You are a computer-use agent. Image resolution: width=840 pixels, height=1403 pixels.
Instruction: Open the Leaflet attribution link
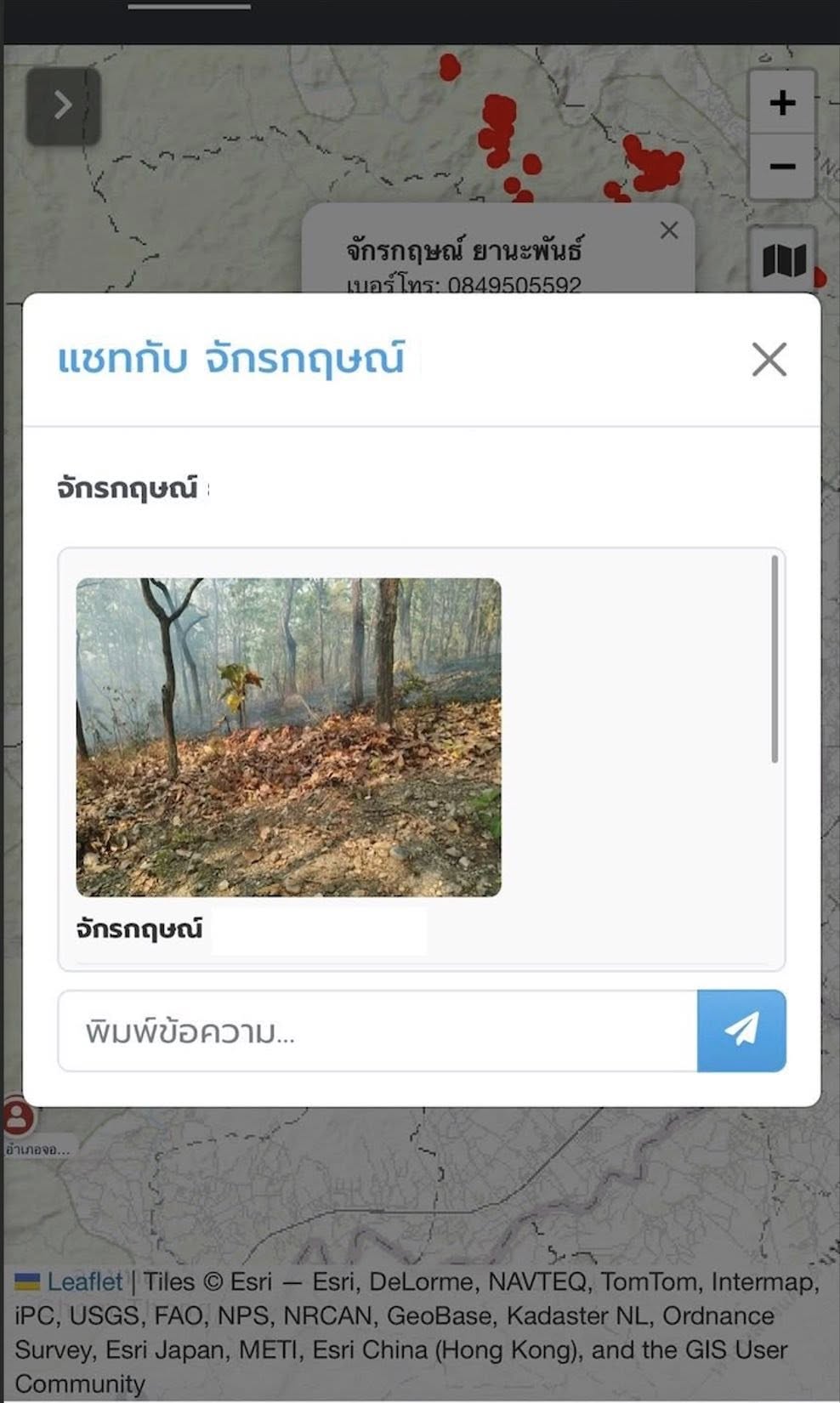pos(84,1281)
